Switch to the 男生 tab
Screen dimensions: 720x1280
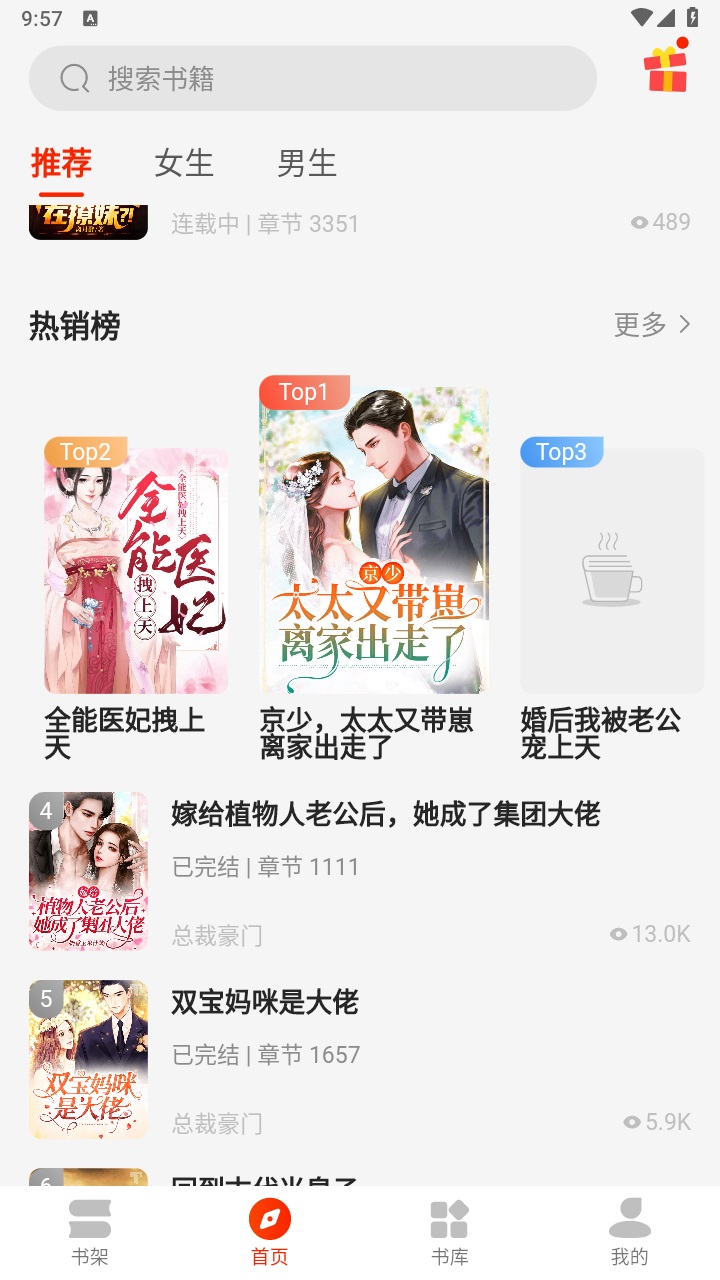click(x=308, y=163)
